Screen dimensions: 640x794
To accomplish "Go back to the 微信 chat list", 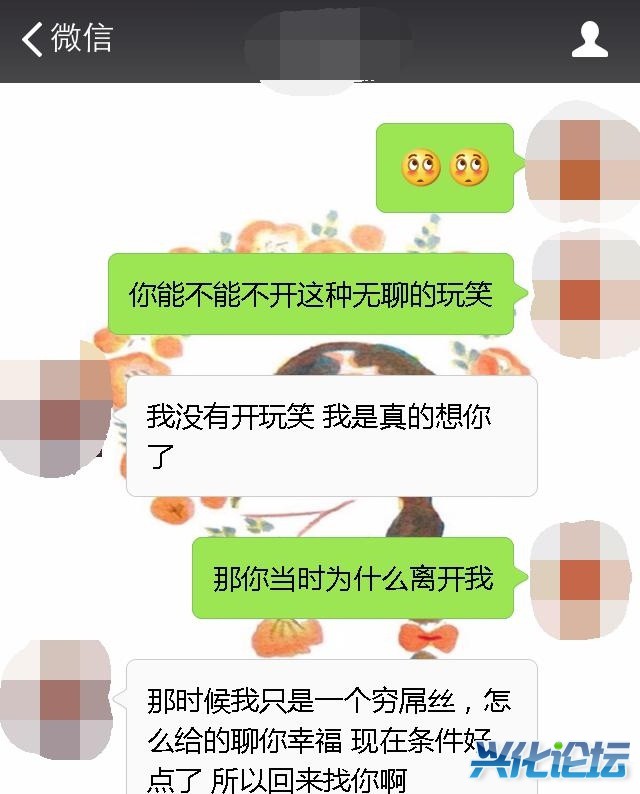I will 66,39.
